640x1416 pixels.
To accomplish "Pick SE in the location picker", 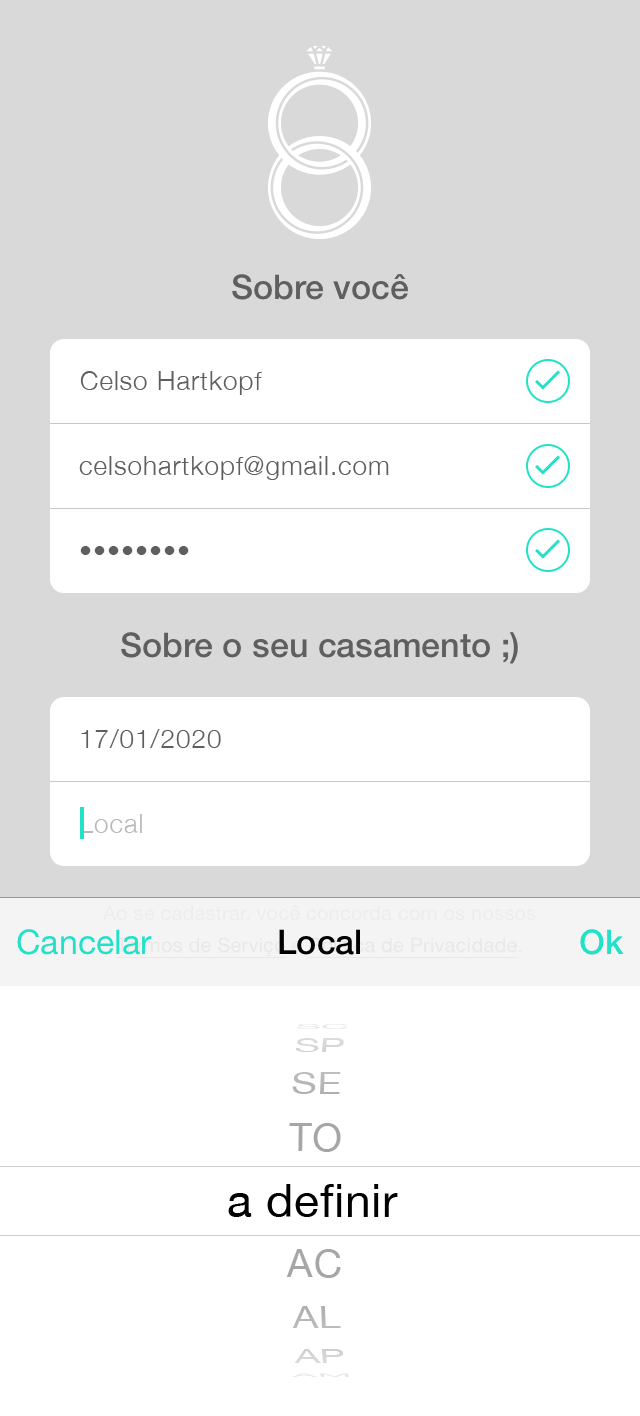I will coord(316,1083).
